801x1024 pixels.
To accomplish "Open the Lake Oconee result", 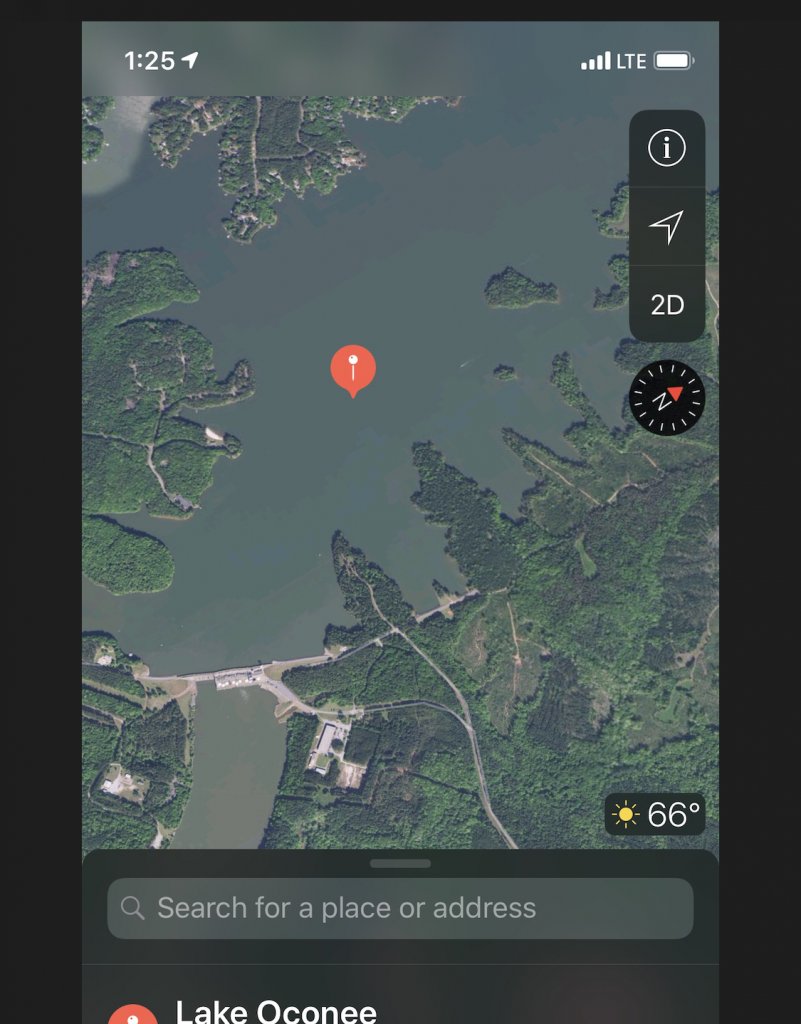I will pos(276,1010).
